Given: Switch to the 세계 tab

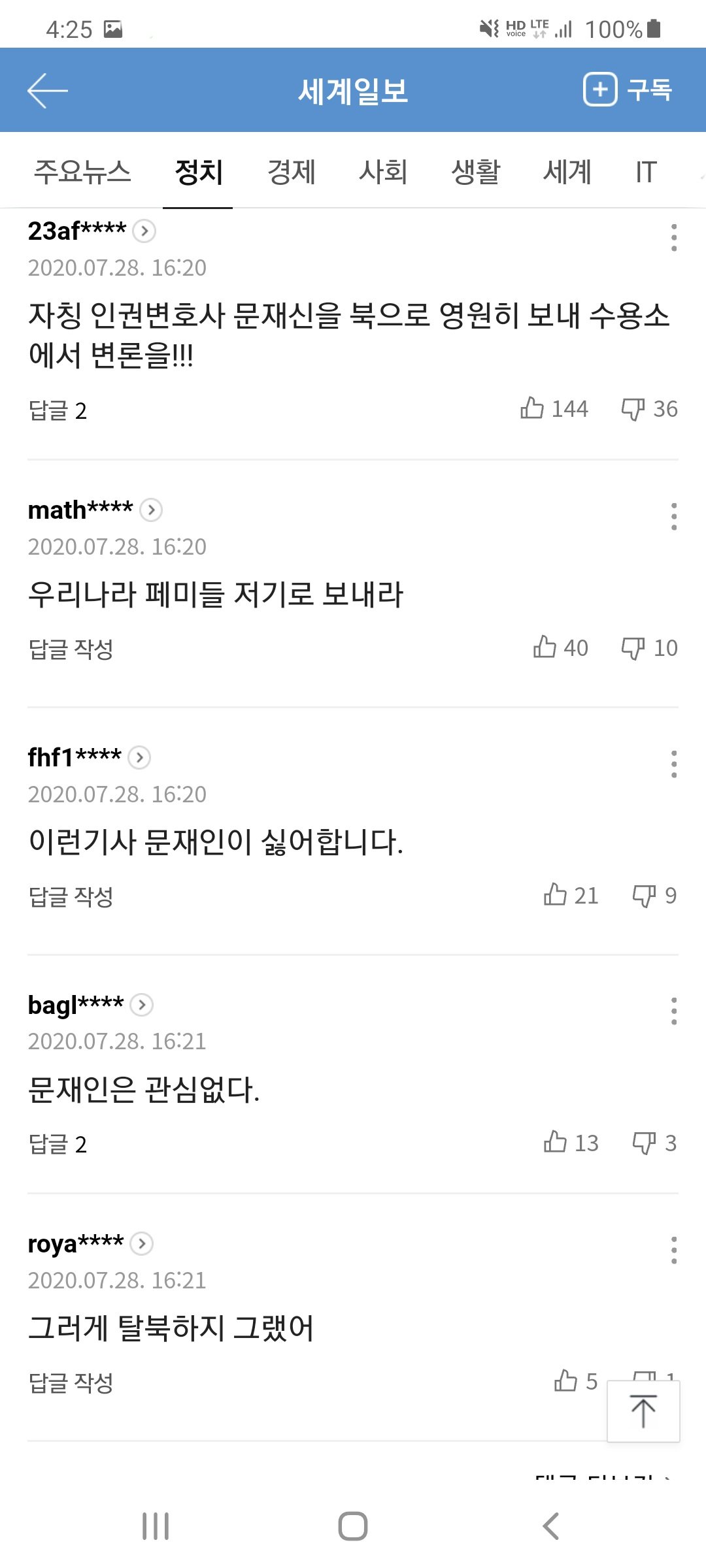Looking at the screenshot, I should pos(567,172).
